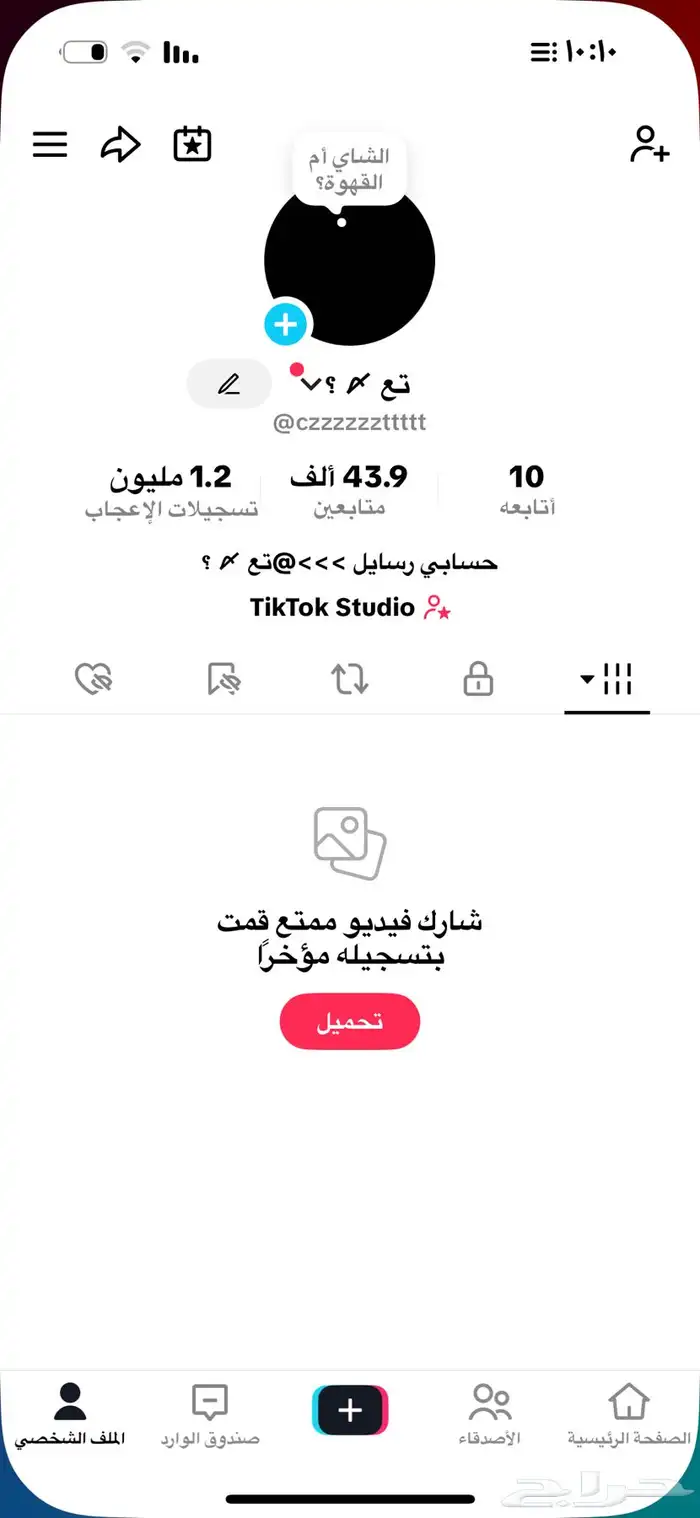Image resolution: width=700 pixels, height=1518 pixels.
Task: Switch to the saved bookmarks tab
Action: pos(224,681)
